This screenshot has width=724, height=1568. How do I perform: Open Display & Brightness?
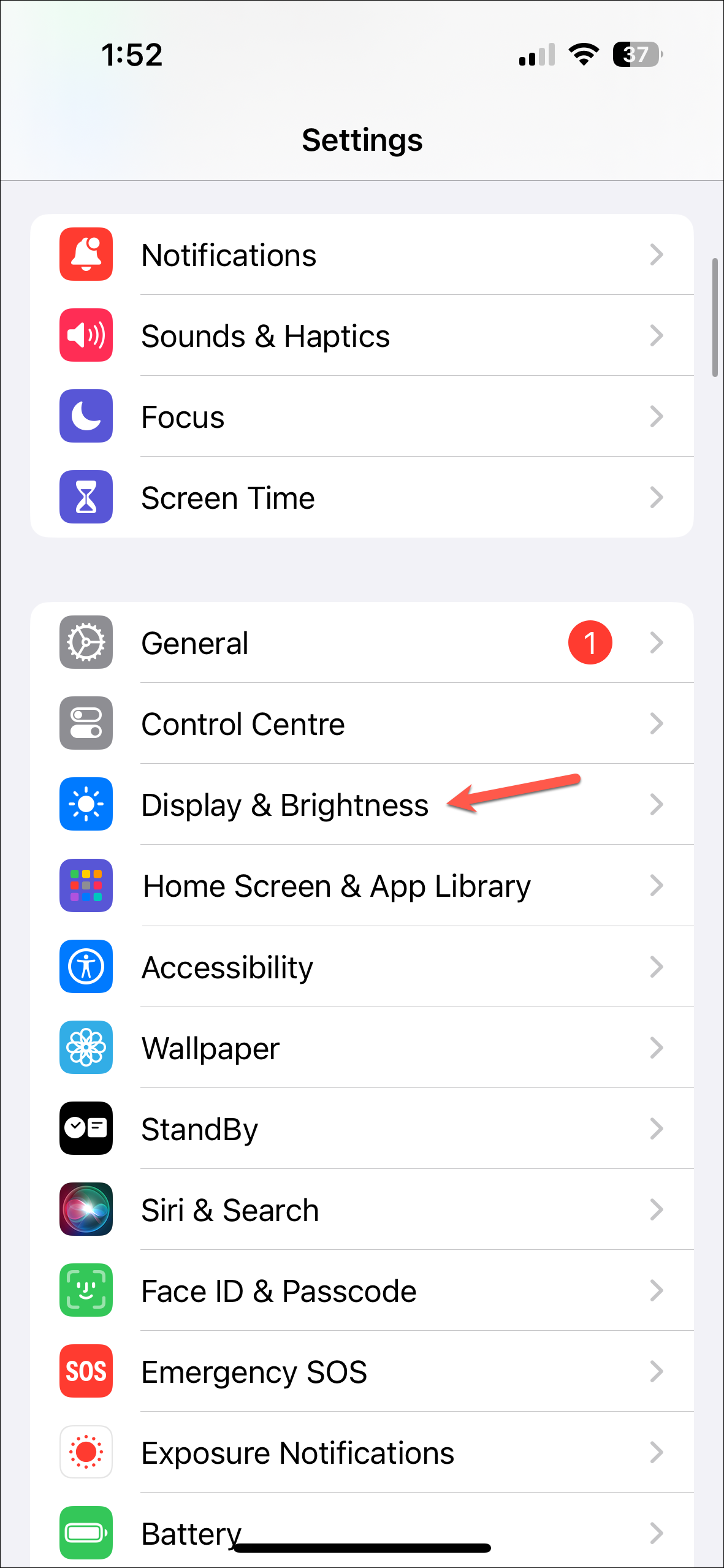(x=362, y=805)
